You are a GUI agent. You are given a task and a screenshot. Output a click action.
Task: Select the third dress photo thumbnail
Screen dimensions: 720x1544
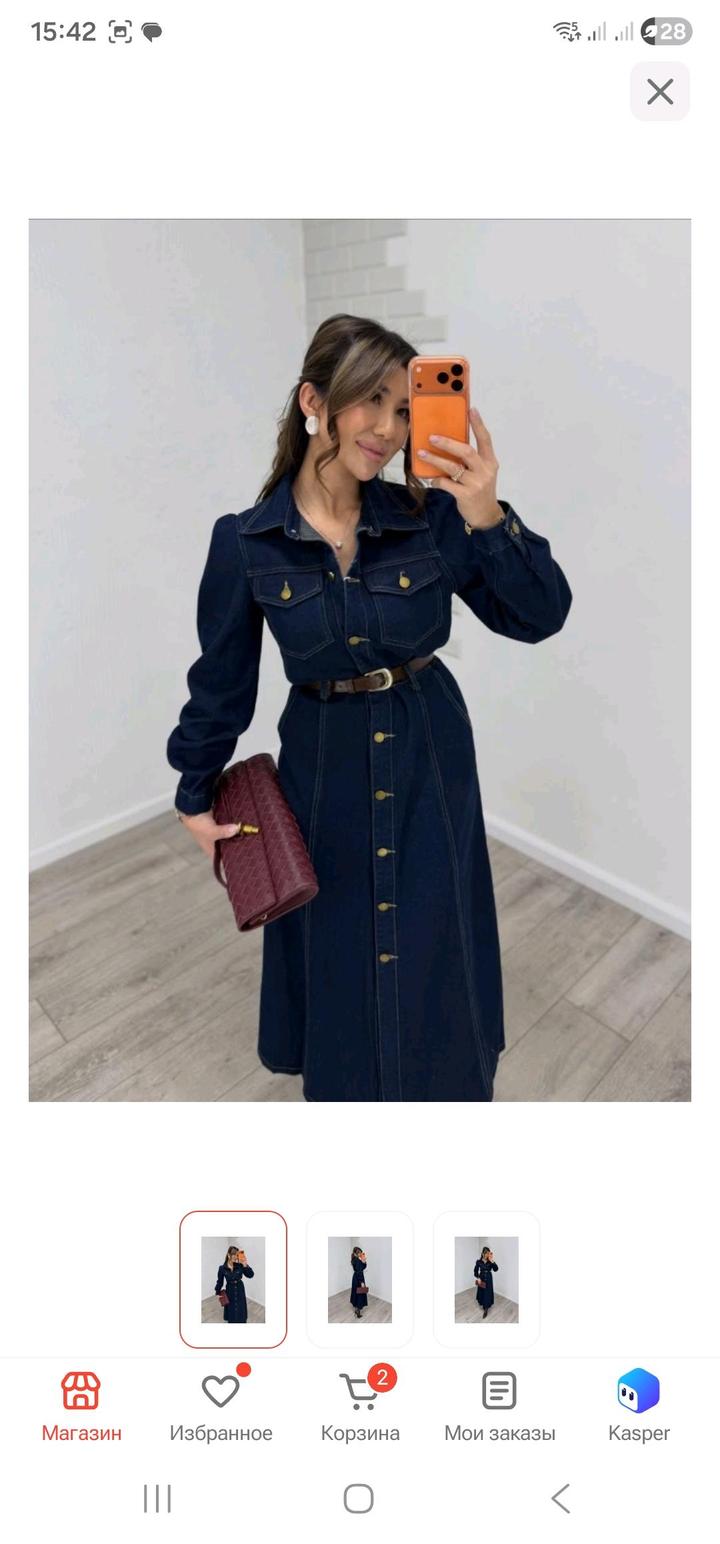486,1279
